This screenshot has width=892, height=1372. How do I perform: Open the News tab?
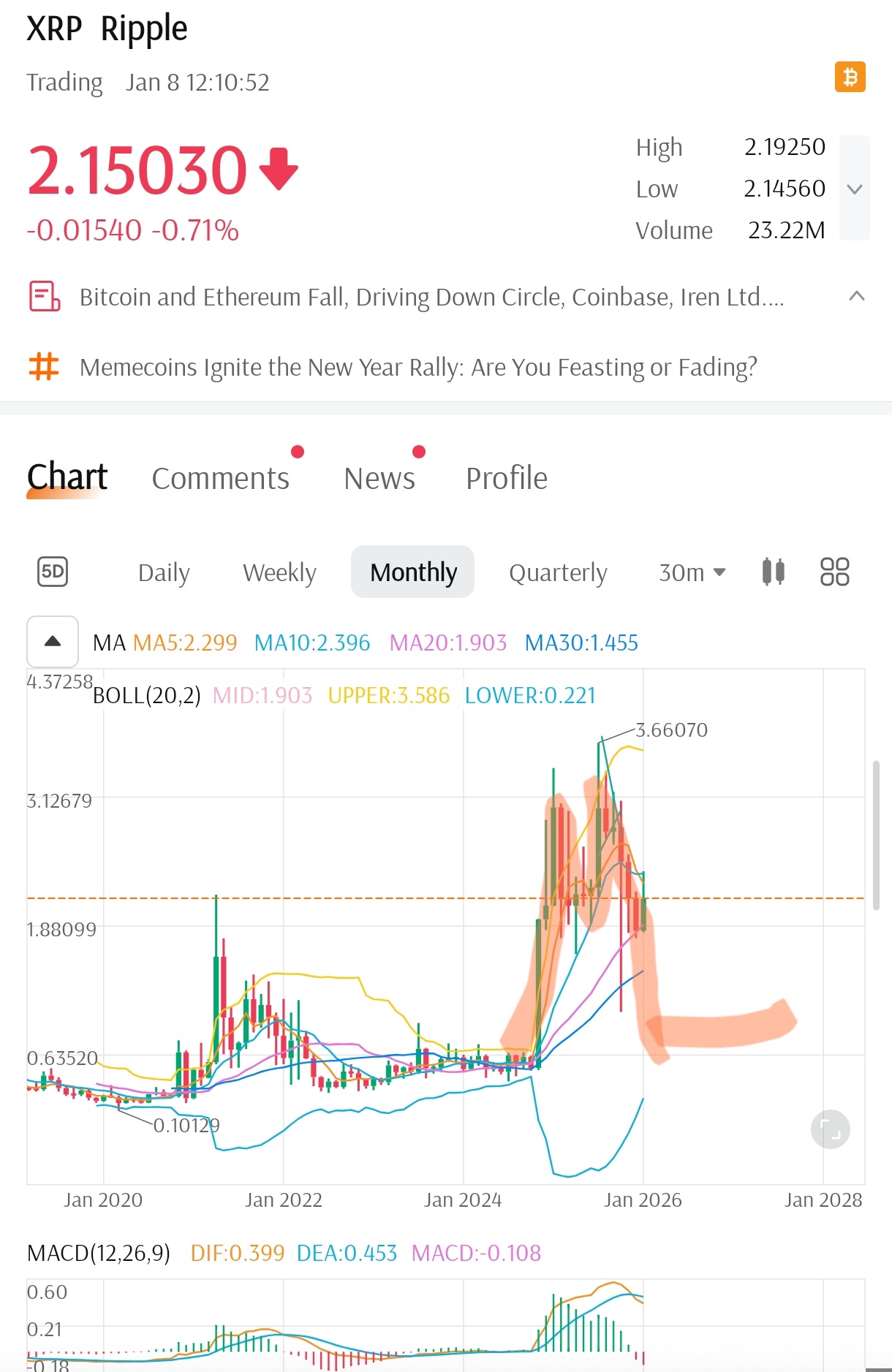pyautogui.click(x=379, y=478)
